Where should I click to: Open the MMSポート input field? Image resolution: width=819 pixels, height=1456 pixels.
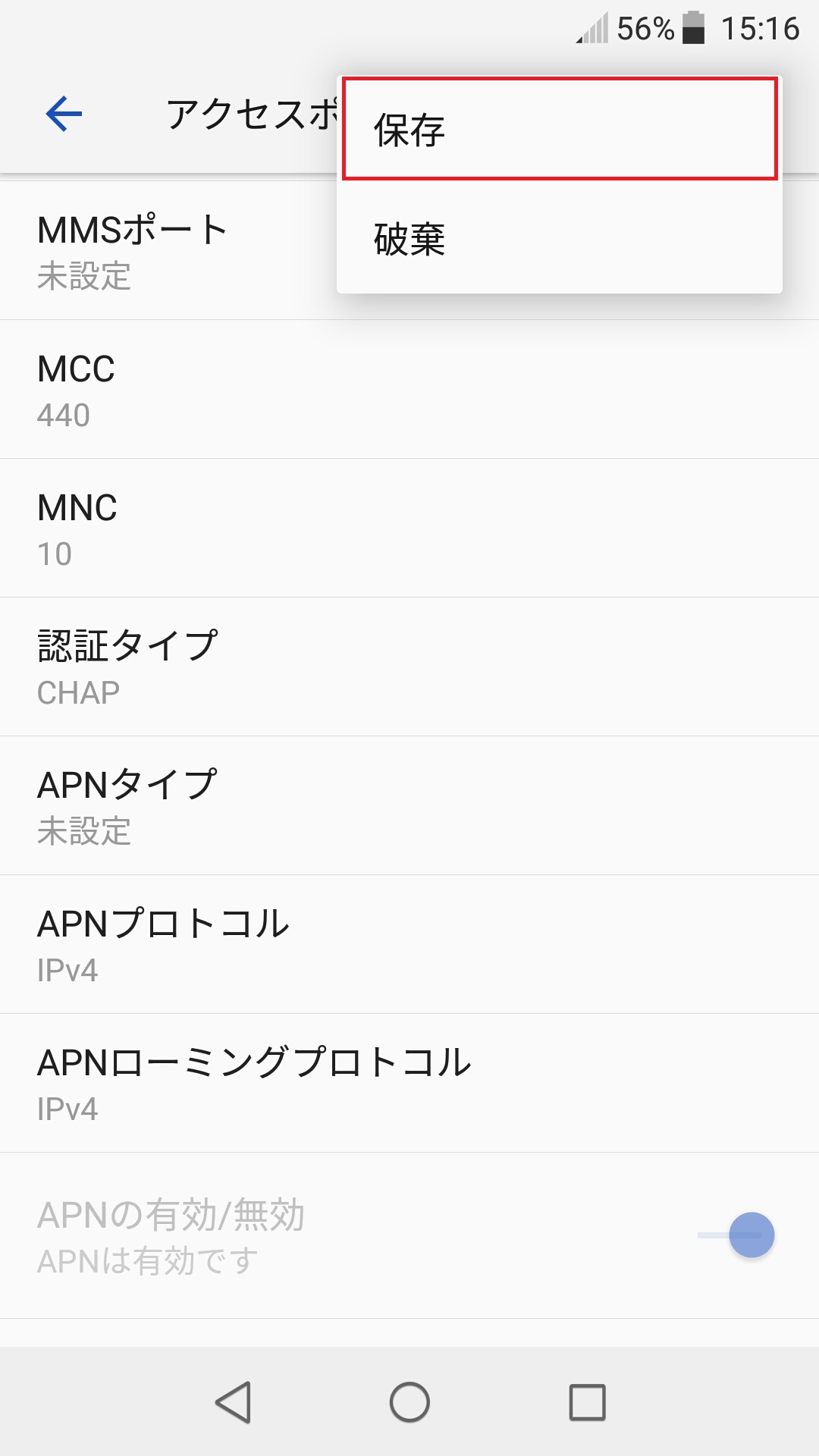pyautogui.click(x=152, y=250)
